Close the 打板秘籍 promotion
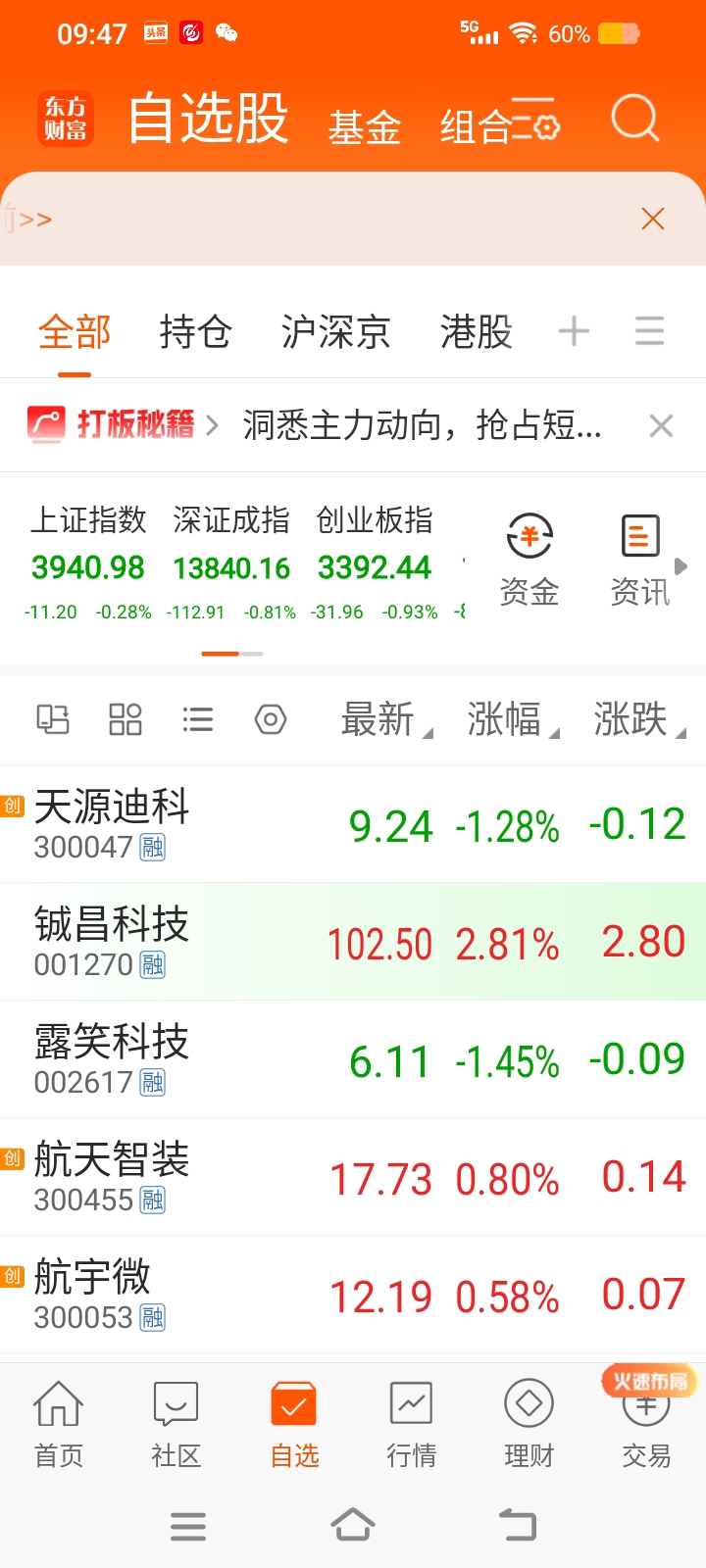The width and height of the screenshot is (706, 1568). point(661,426)
